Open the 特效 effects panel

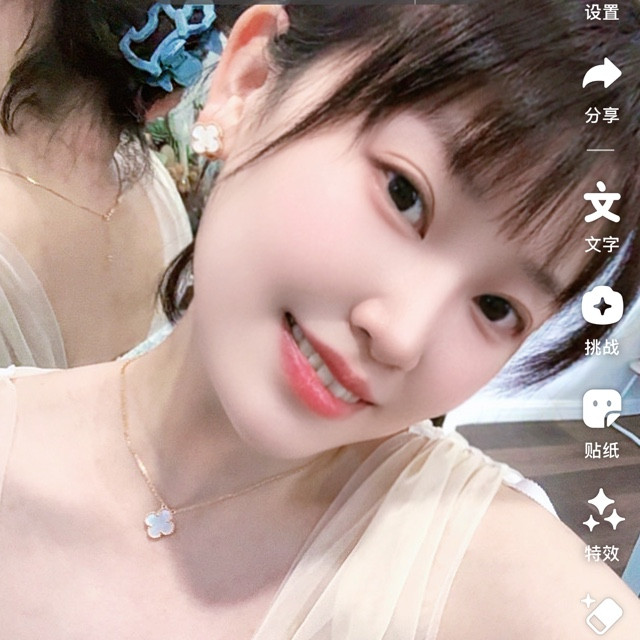[602, 526]
